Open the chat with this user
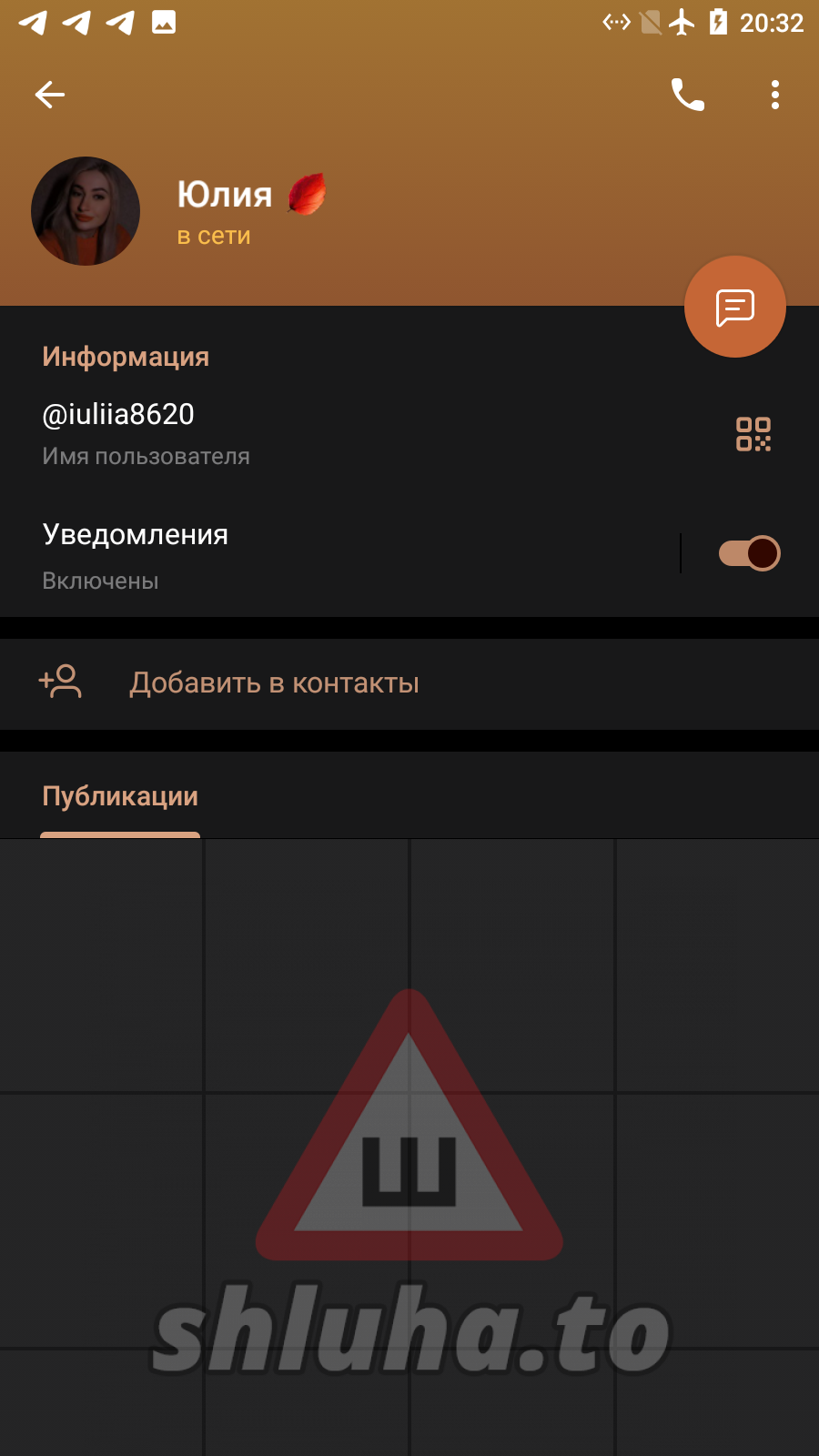The image size is (819, 1456). pos(734,308)
